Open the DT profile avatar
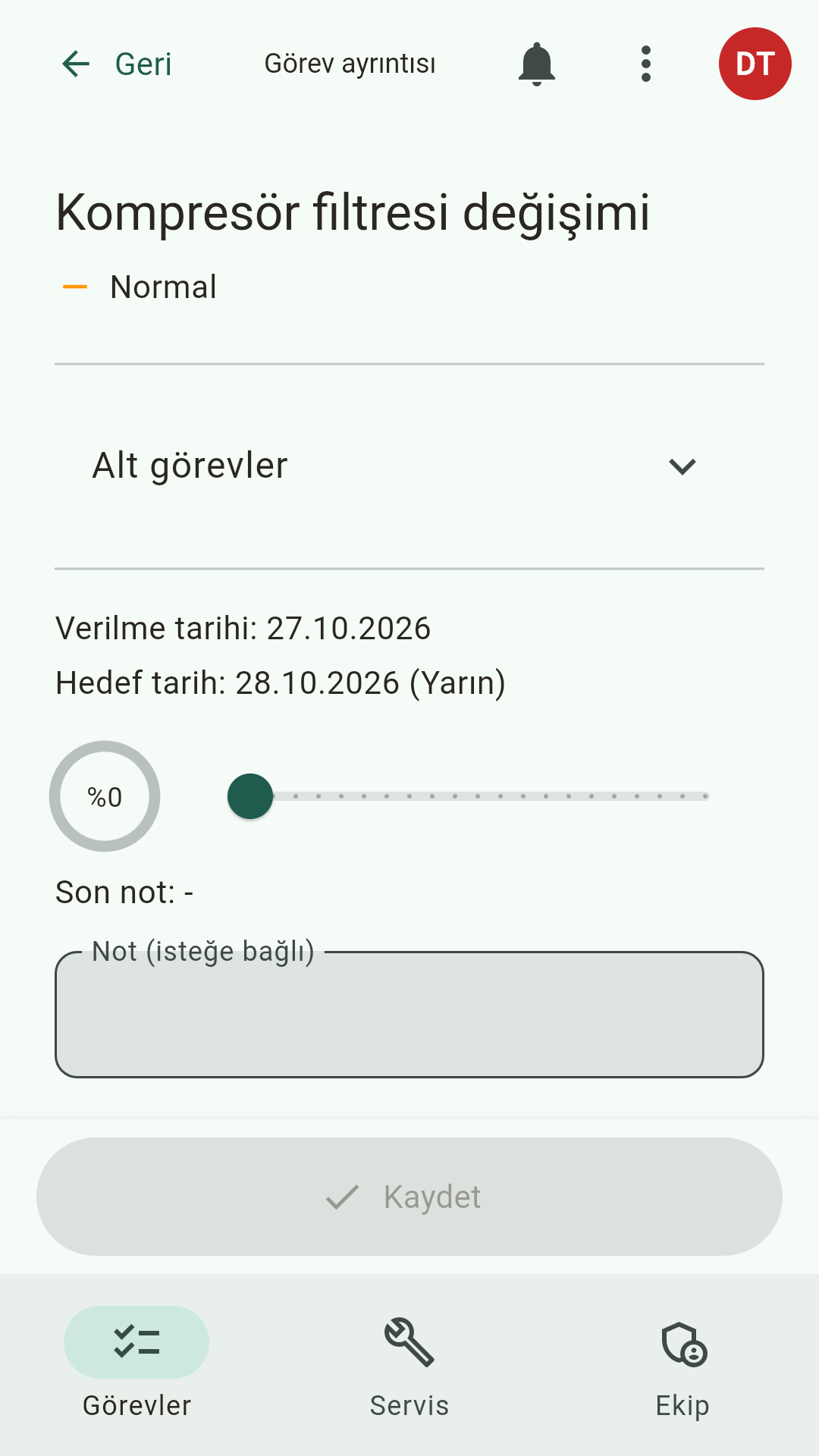Screen dimensions: 819x1456 pos(755,64)
